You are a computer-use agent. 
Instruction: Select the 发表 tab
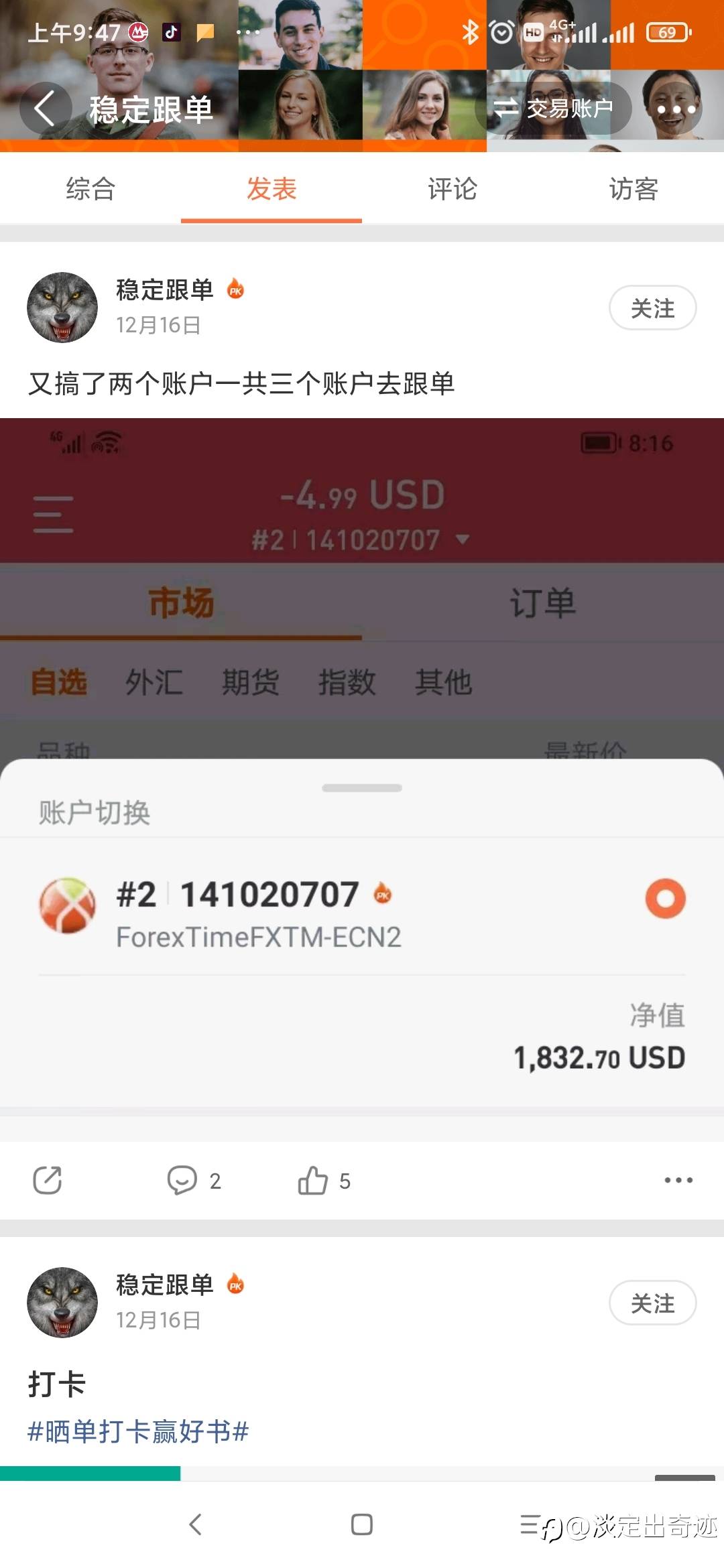pos(271,189)
